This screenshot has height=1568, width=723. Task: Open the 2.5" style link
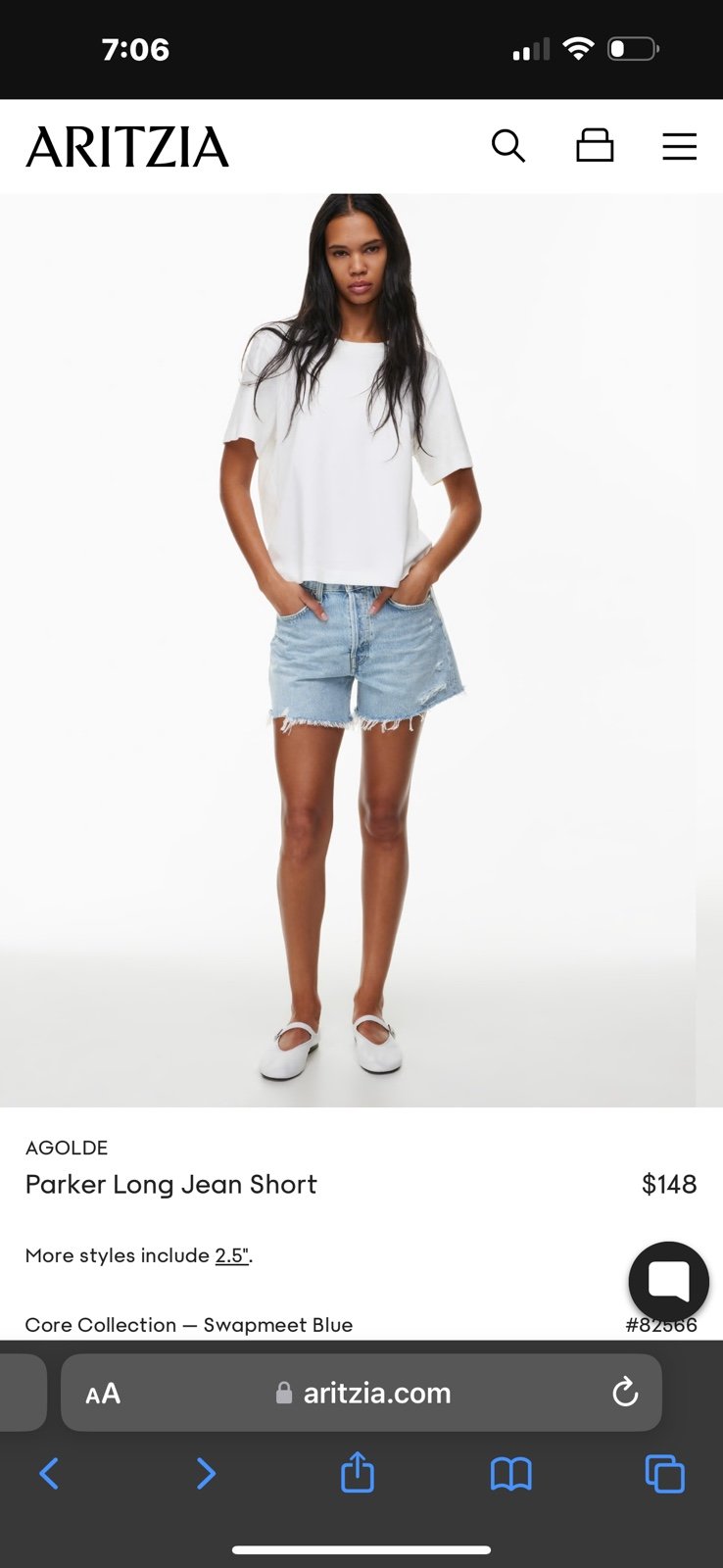[x=232, y=1255]
